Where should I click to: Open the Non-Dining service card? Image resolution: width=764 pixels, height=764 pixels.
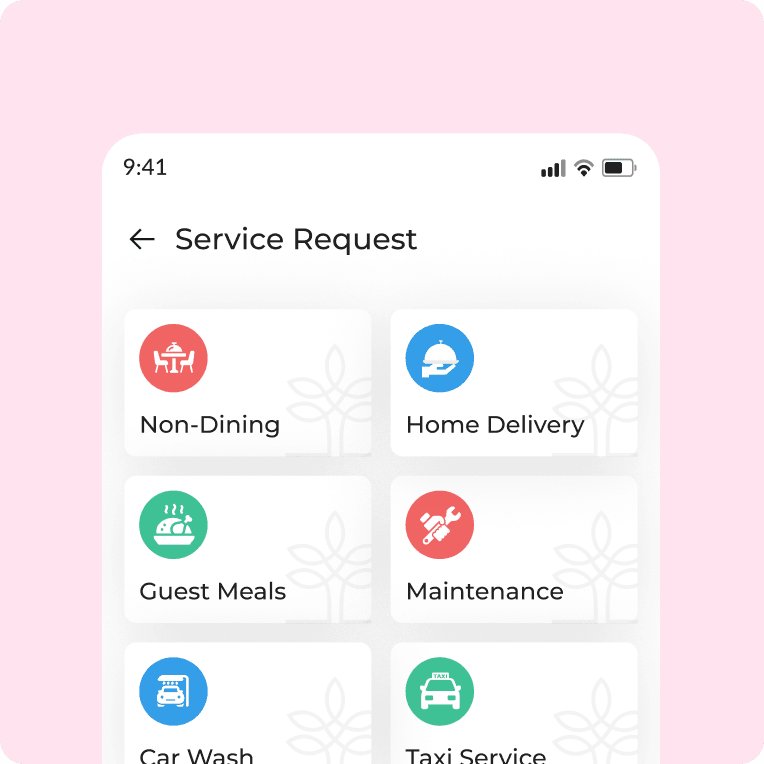pyautogui.click(x=247, y=382)
